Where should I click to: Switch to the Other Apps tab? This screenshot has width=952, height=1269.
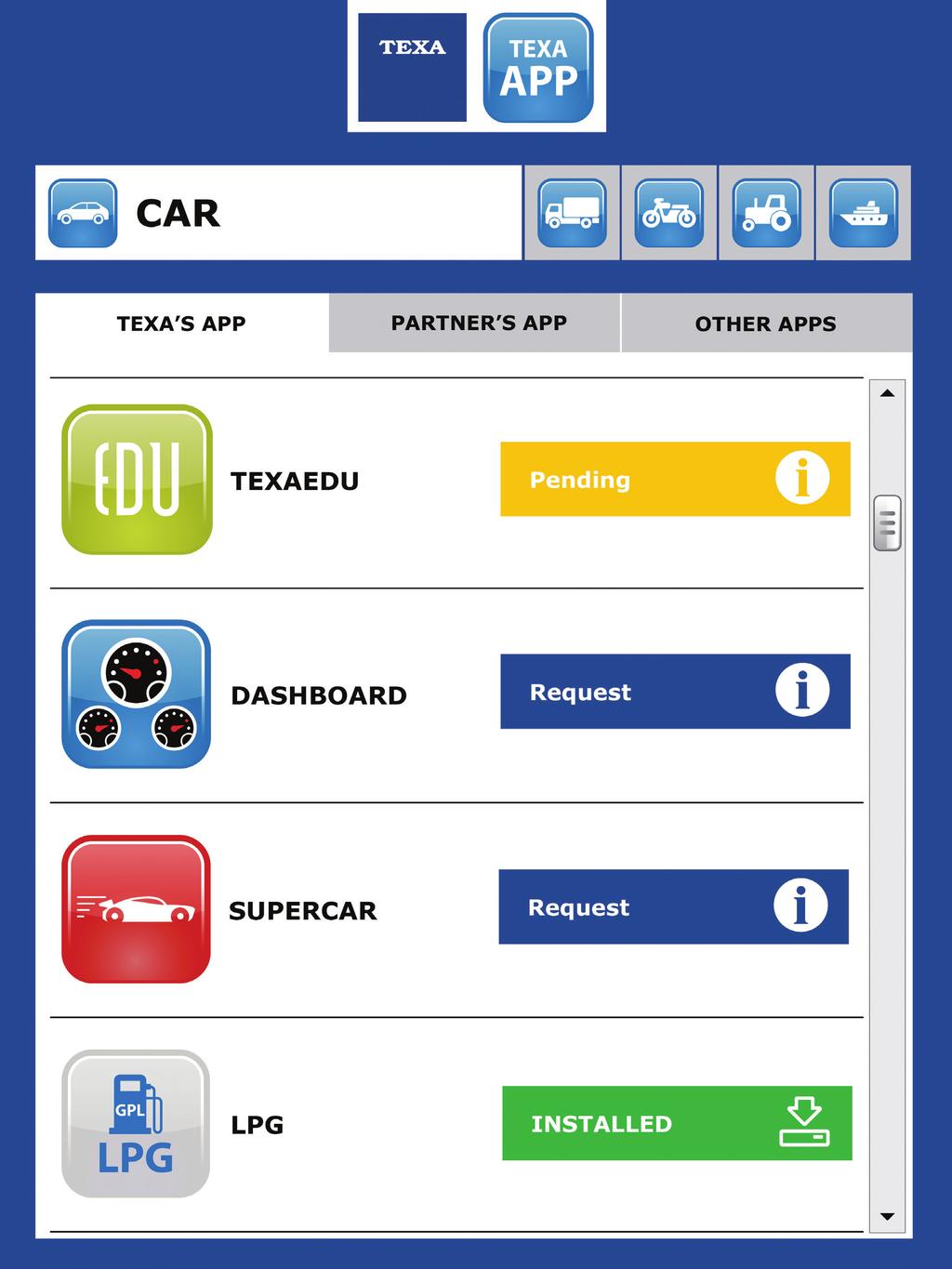click(765, 324)
